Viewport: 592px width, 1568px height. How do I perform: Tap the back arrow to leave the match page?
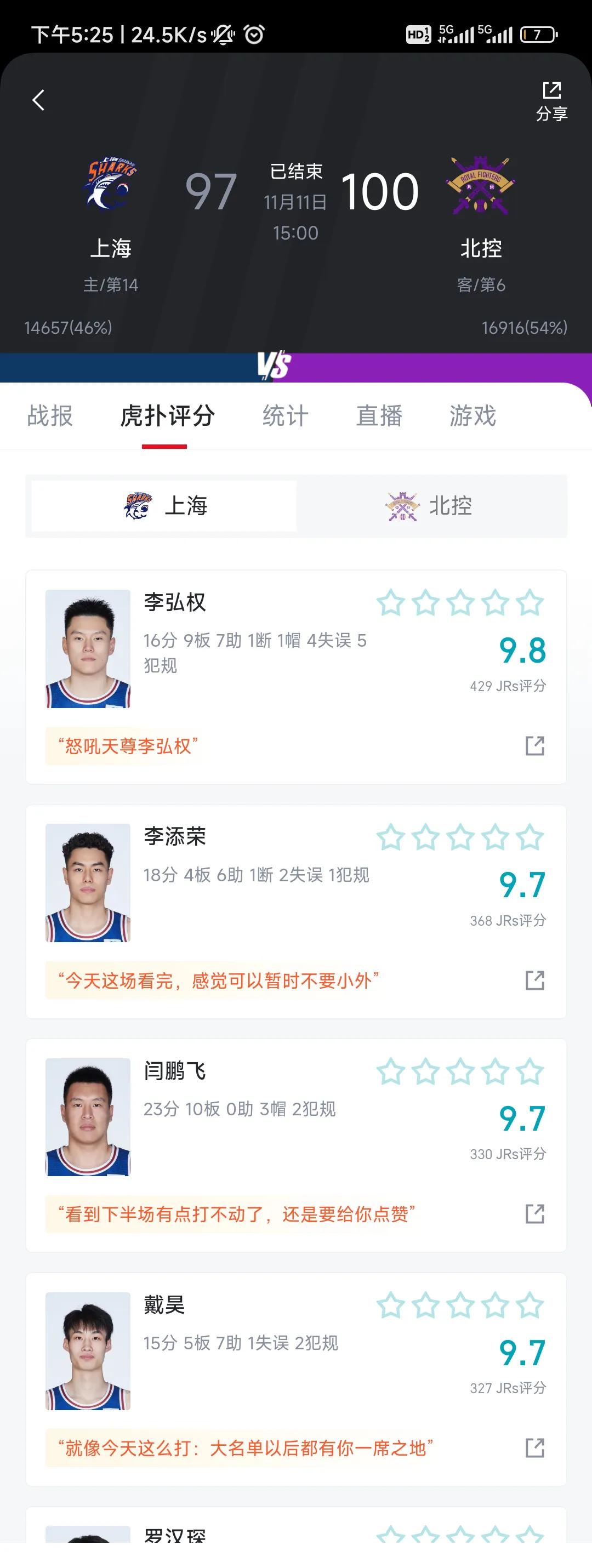point(38,99)
